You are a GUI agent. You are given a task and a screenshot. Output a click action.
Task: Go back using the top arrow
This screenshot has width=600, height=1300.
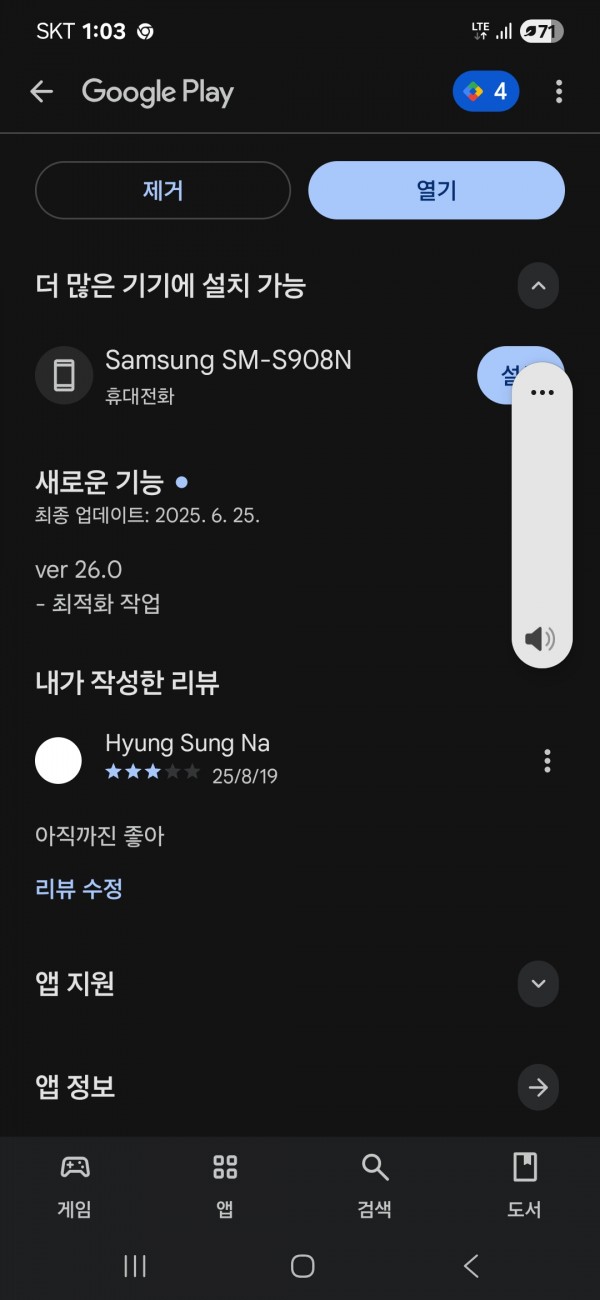[x=41, y=92]
